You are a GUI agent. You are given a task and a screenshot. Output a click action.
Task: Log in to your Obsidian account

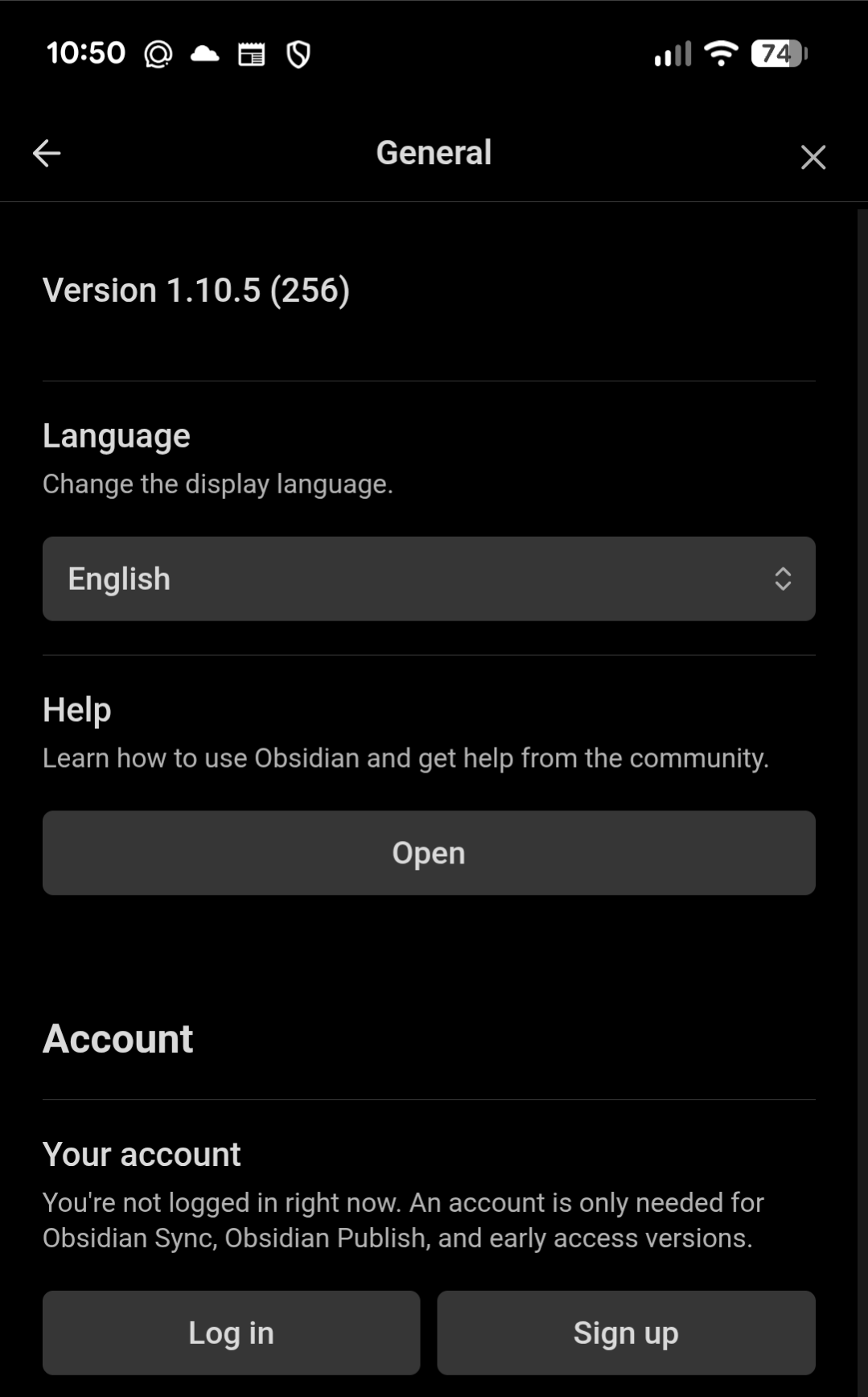pos(231,1333)
